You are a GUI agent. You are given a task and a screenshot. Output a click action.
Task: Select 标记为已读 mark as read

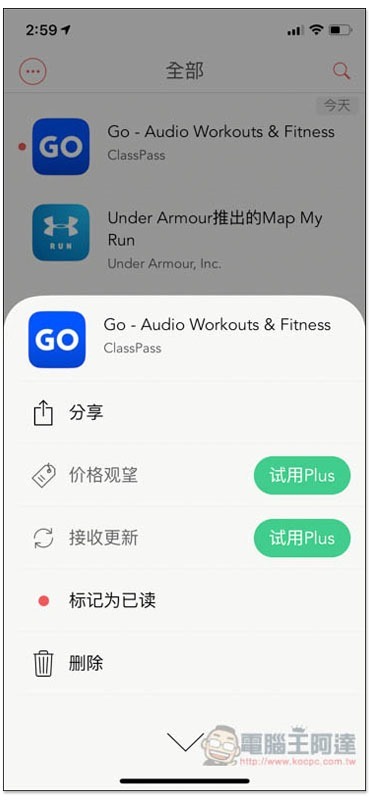[184, 601]
